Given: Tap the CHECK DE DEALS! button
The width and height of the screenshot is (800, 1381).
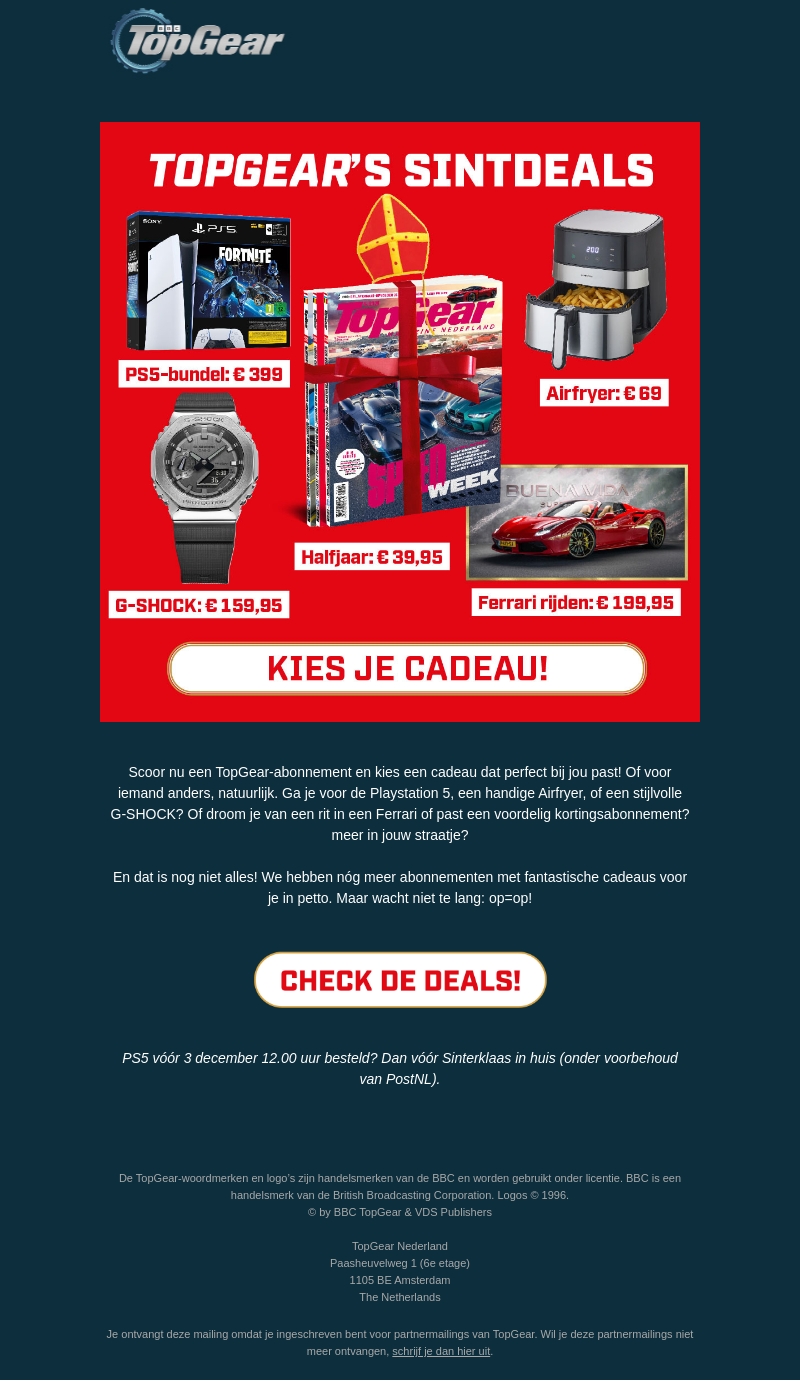Looking at the screenshot, I should click(x=400, y=980).
